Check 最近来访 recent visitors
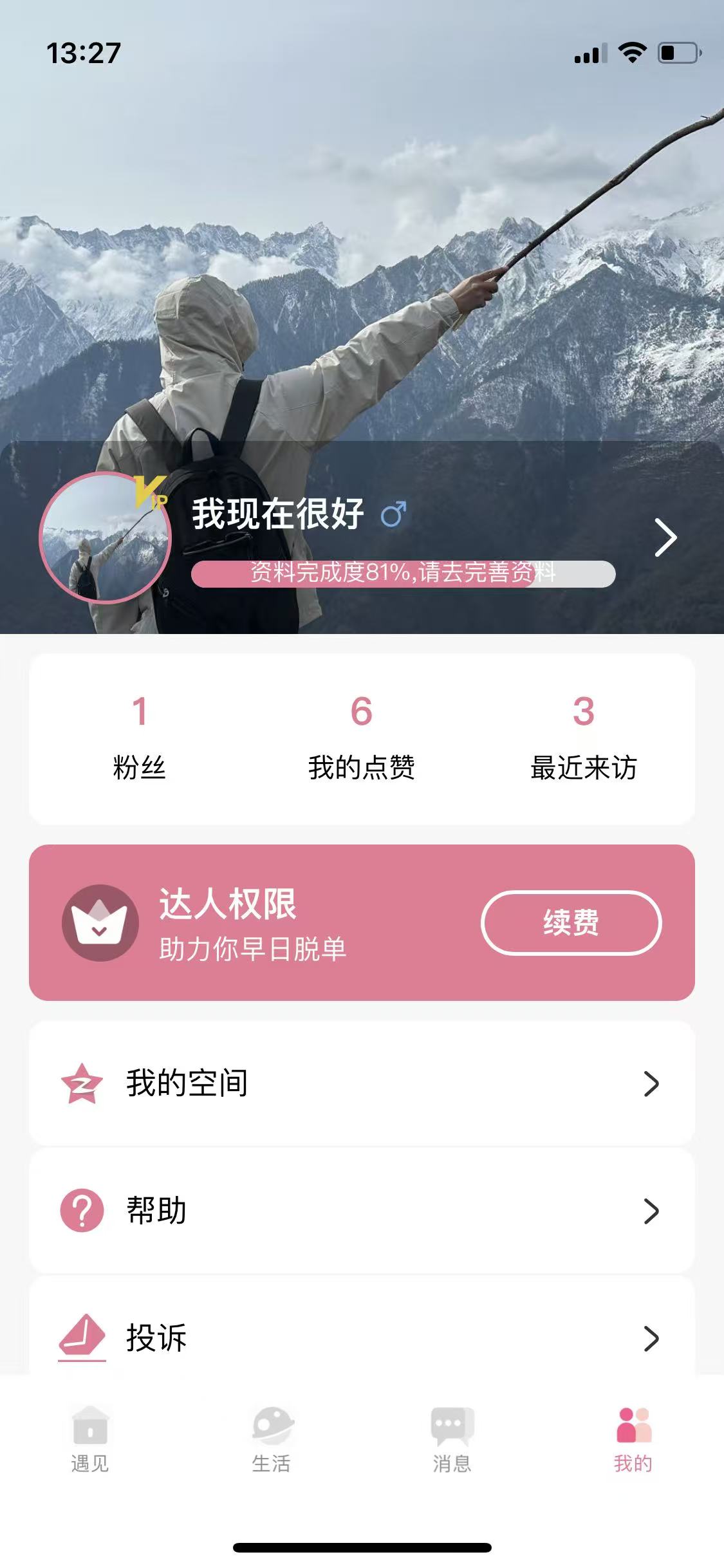The image size is (724, 1568). click(x=583, y=738)
